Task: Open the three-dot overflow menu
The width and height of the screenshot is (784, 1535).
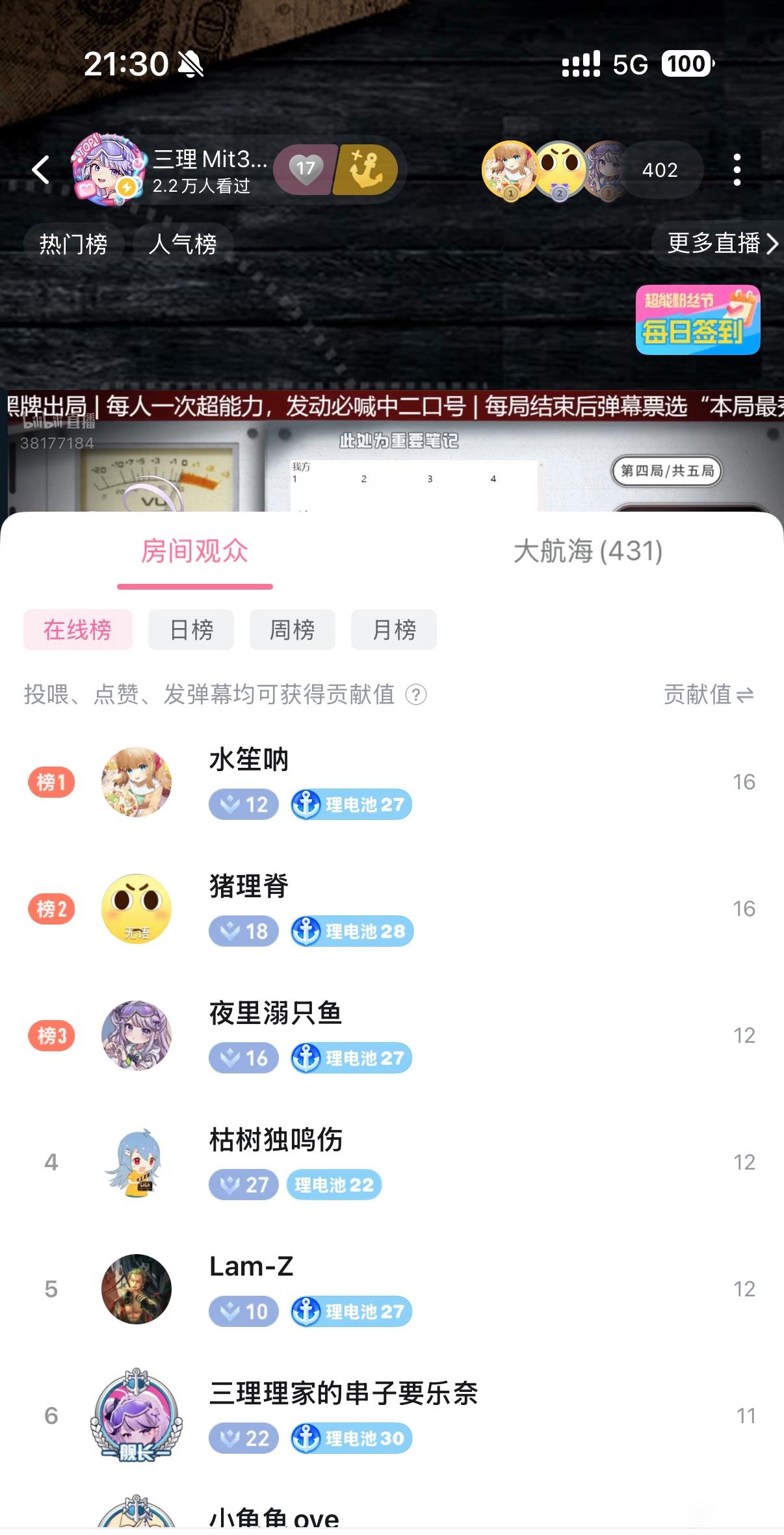Action: tap(737, 170)
